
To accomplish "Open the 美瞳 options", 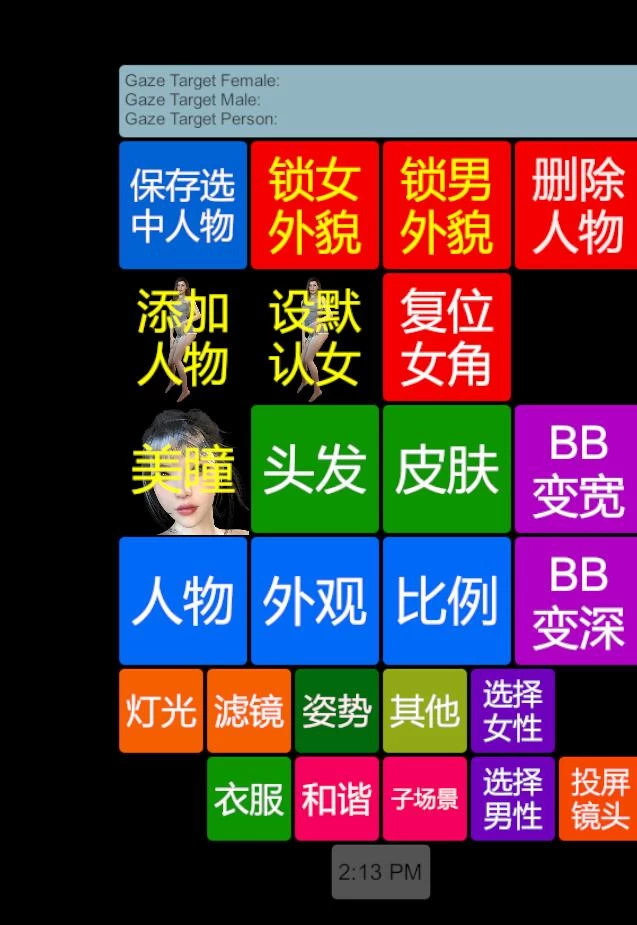I will [x=182, y=469].
